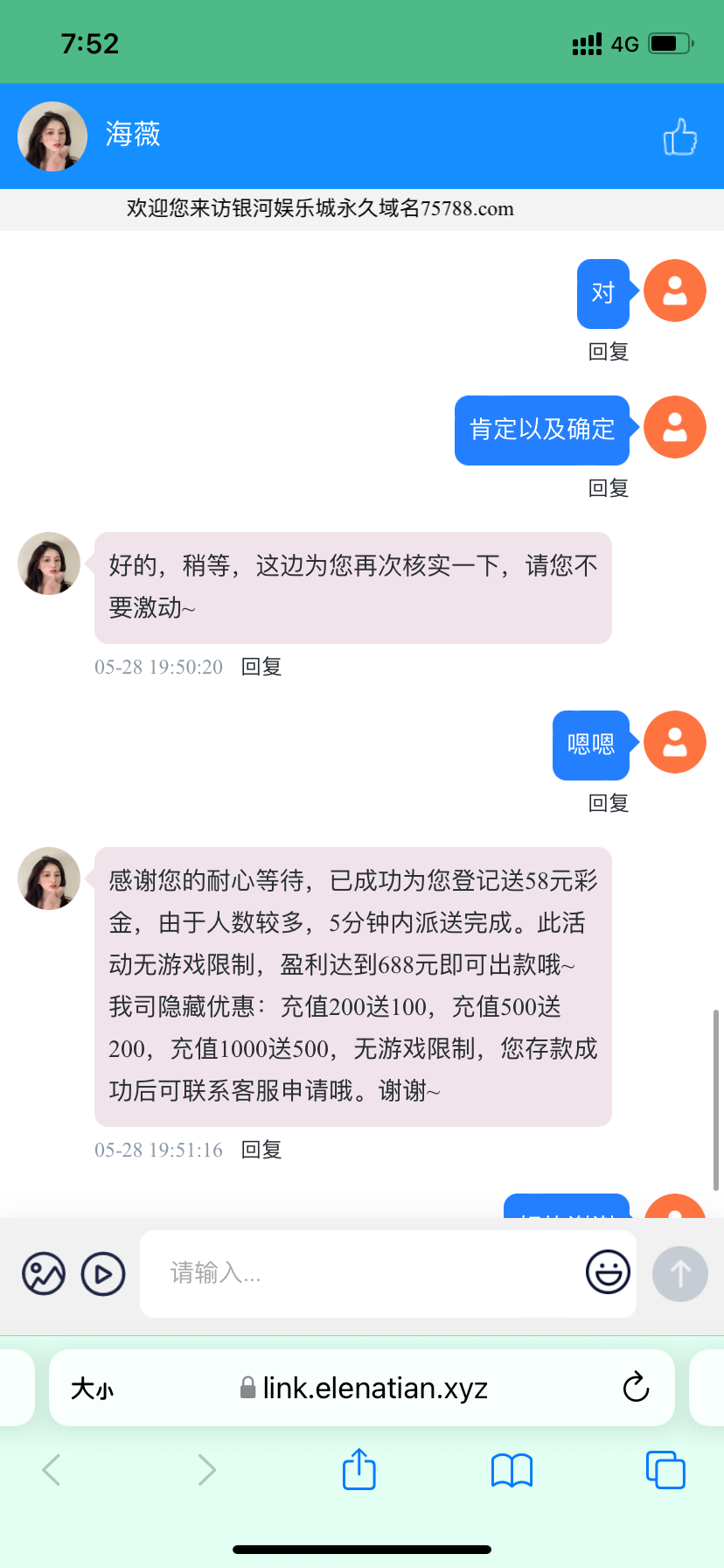Open the bookmarks icon
Image resolution: width=724 pixels, height=1568 pixels.
(512, 1470)
